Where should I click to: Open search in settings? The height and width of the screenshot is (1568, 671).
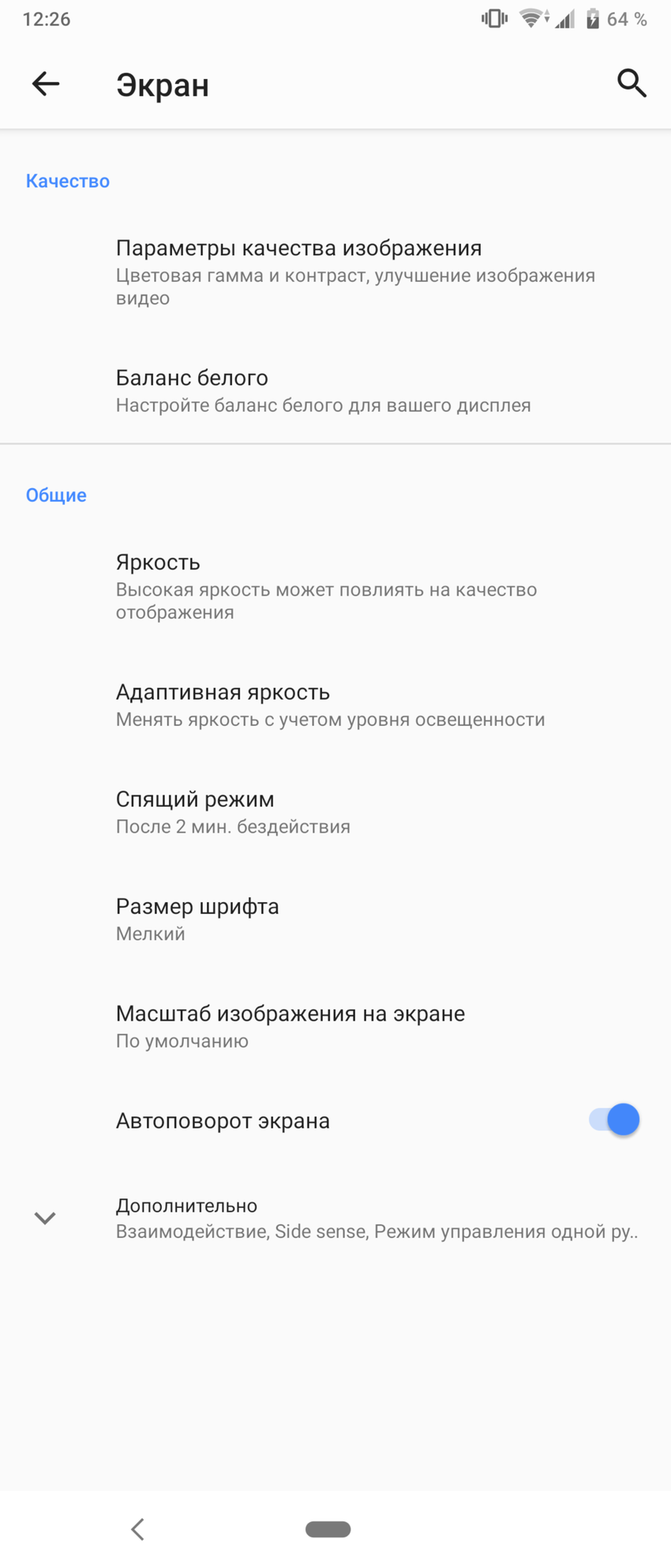[x=632, y=83]
